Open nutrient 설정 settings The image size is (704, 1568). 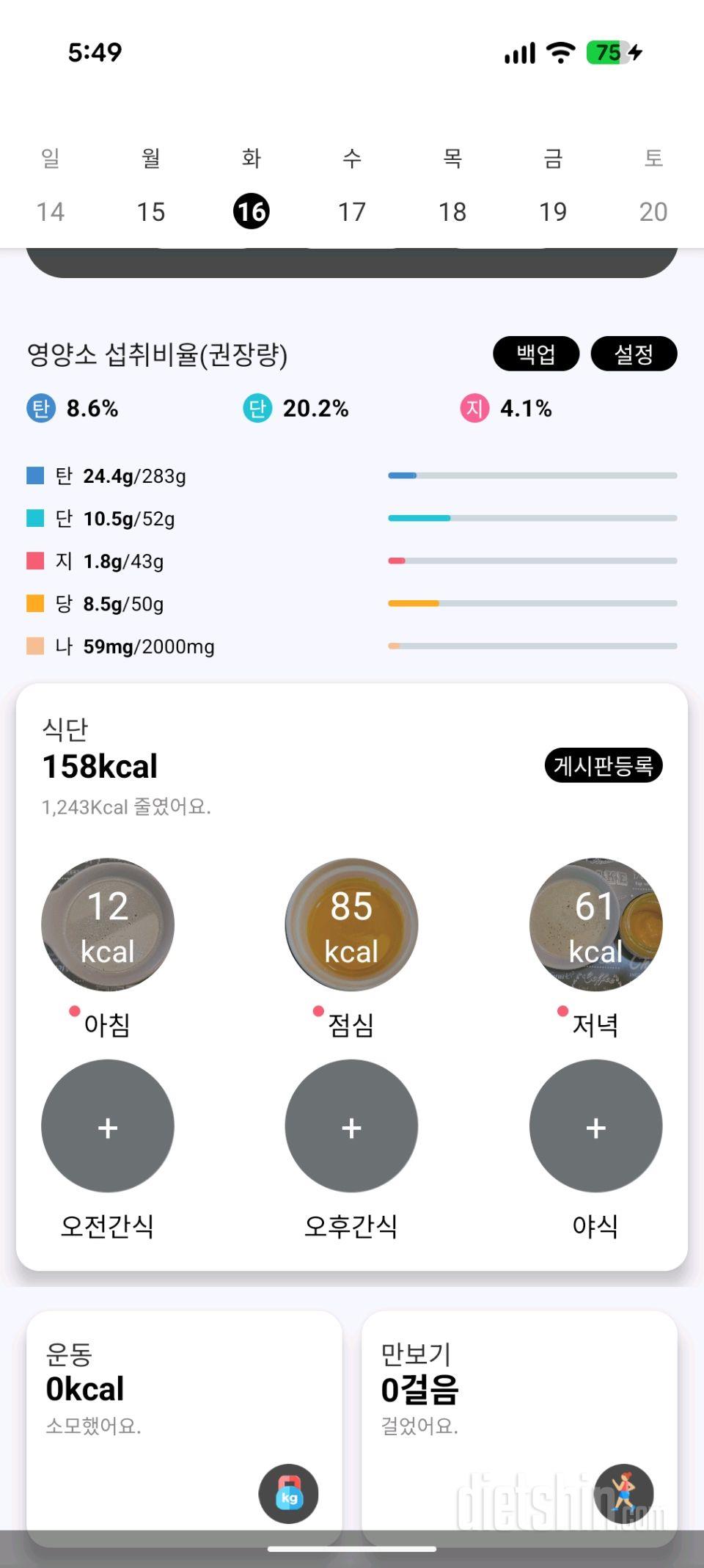point(634,354)
